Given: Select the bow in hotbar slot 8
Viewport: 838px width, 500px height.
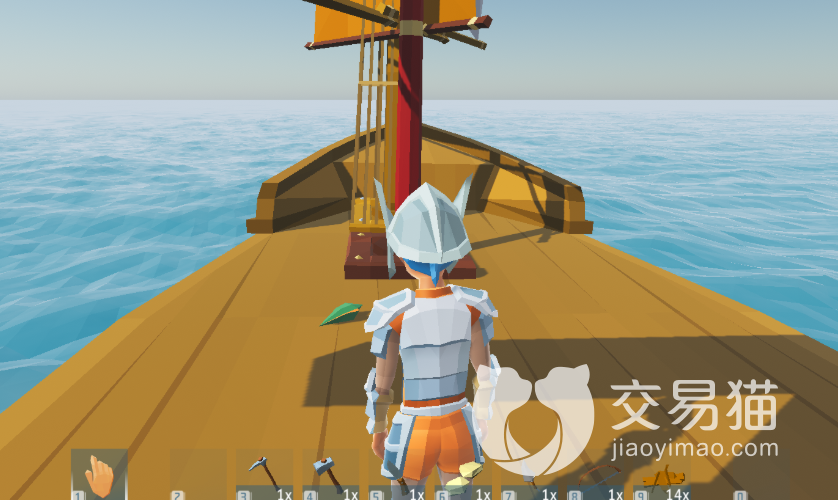Looking at the screenshot, I should (596, 474).
